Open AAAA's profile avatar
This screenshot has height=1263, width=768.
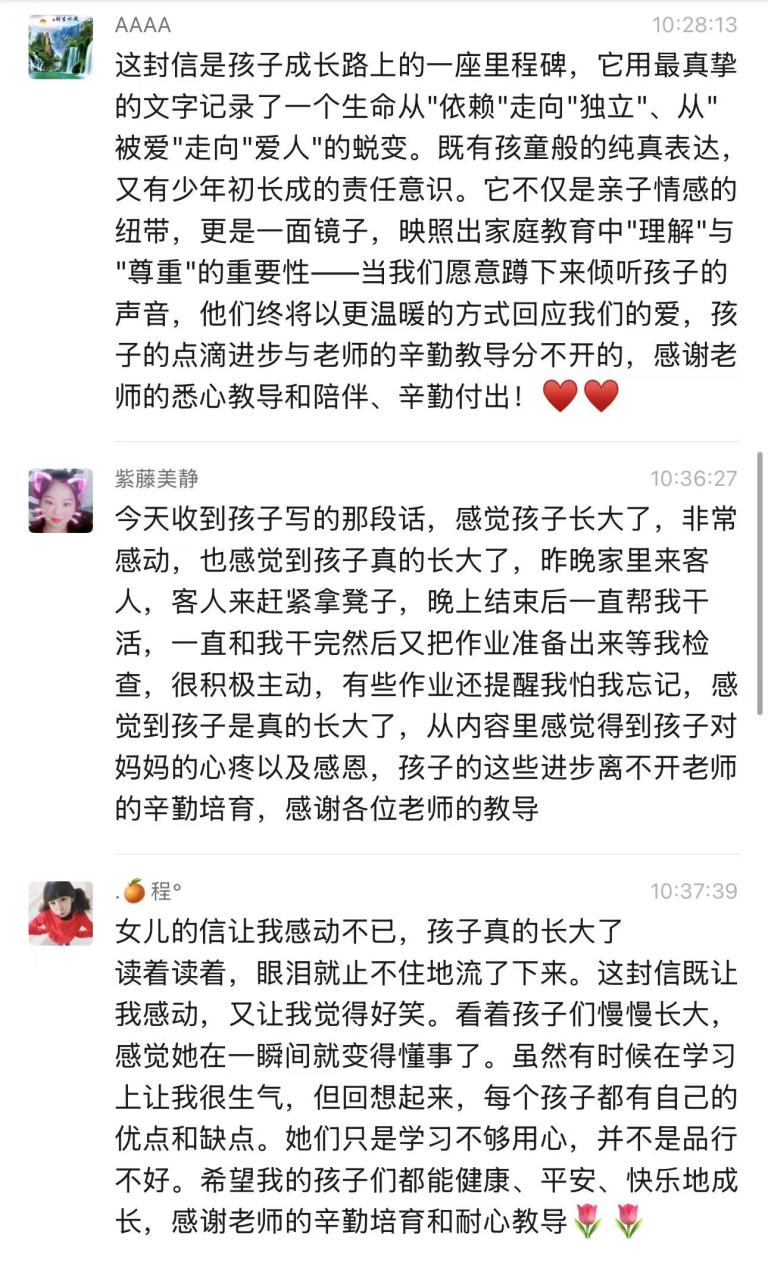pos(60,47)
